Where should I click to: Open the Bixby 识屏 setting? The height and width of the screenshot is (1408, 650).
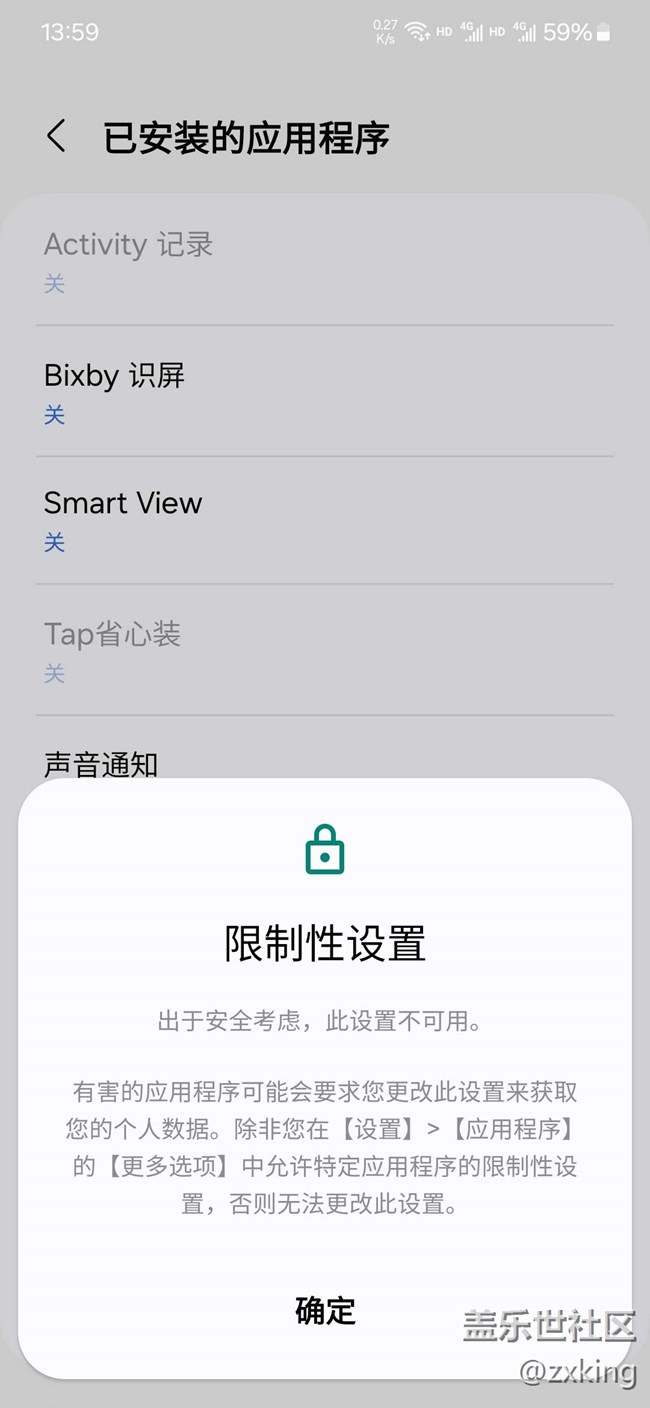[325, 392]
